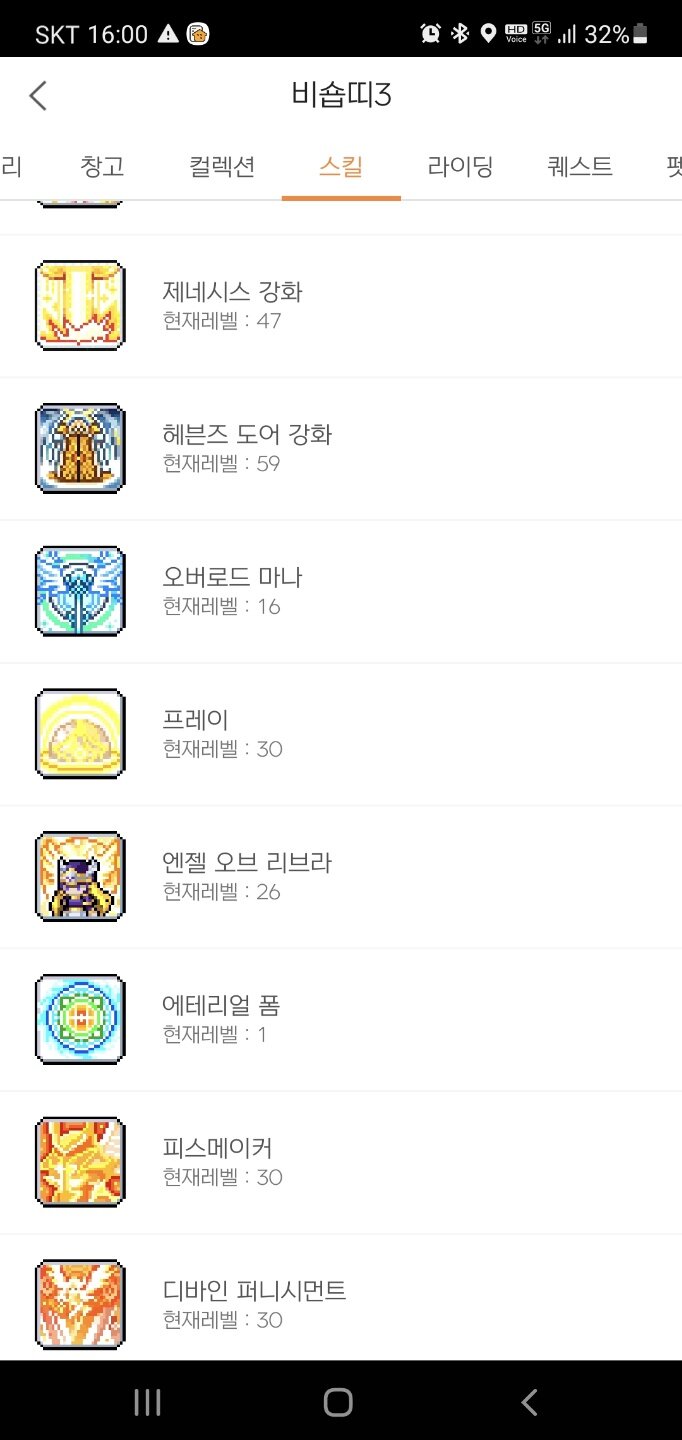
Task: Select the 스킬 tab
Action: pos(341,166)
